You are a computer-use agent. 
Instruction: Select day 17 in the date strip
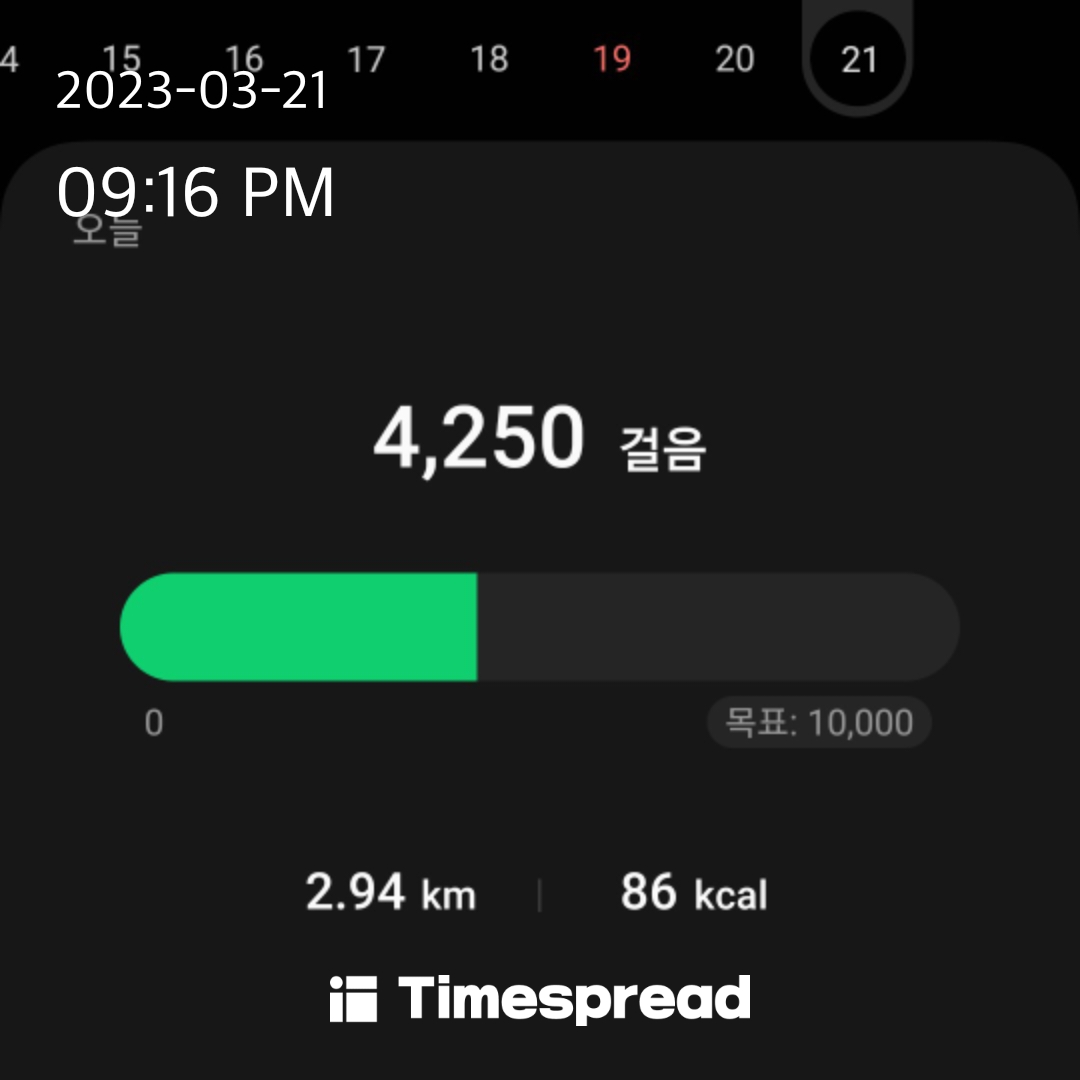click(x=366, y=60)
